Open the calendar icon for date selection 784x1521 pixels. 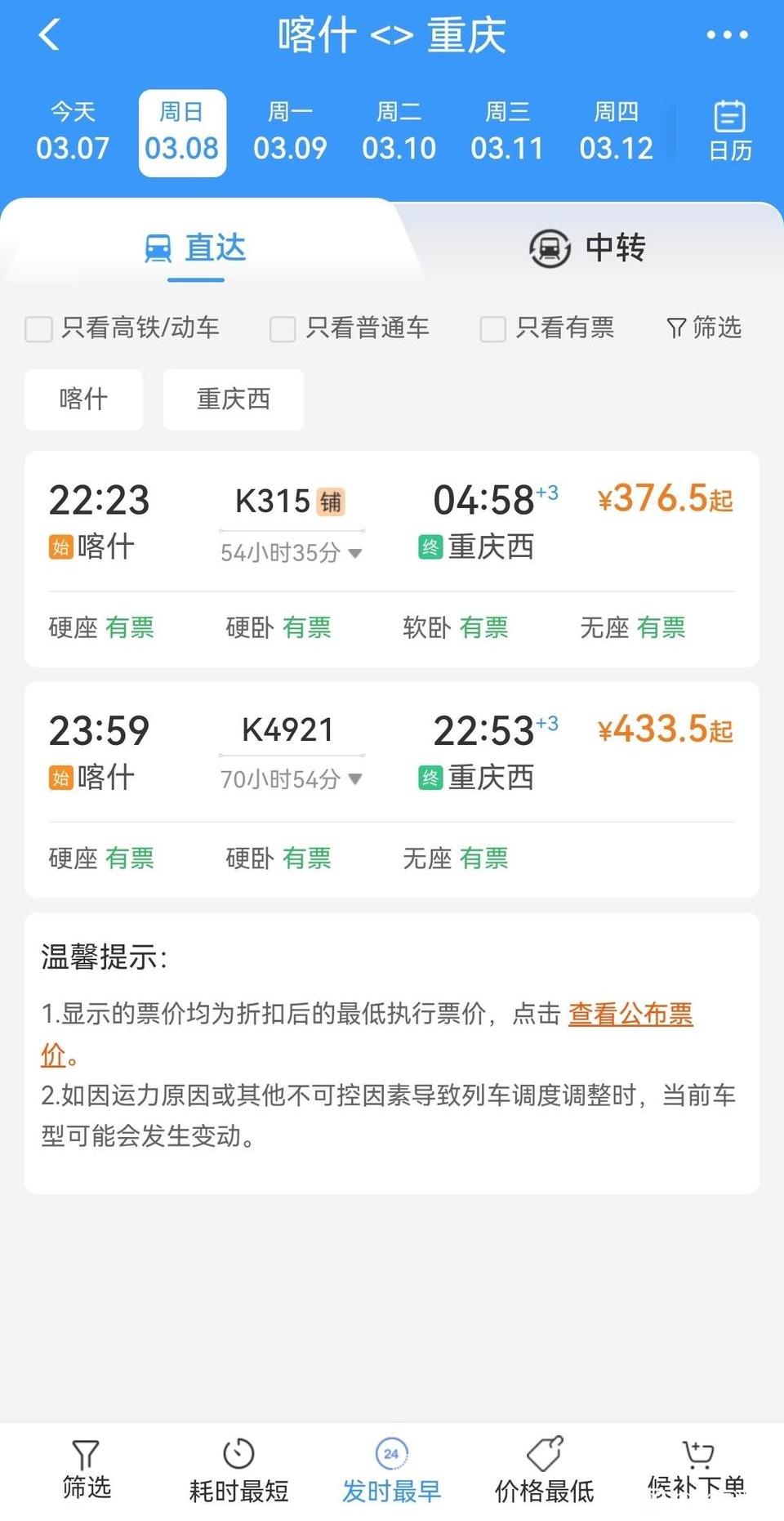[728, 131]
